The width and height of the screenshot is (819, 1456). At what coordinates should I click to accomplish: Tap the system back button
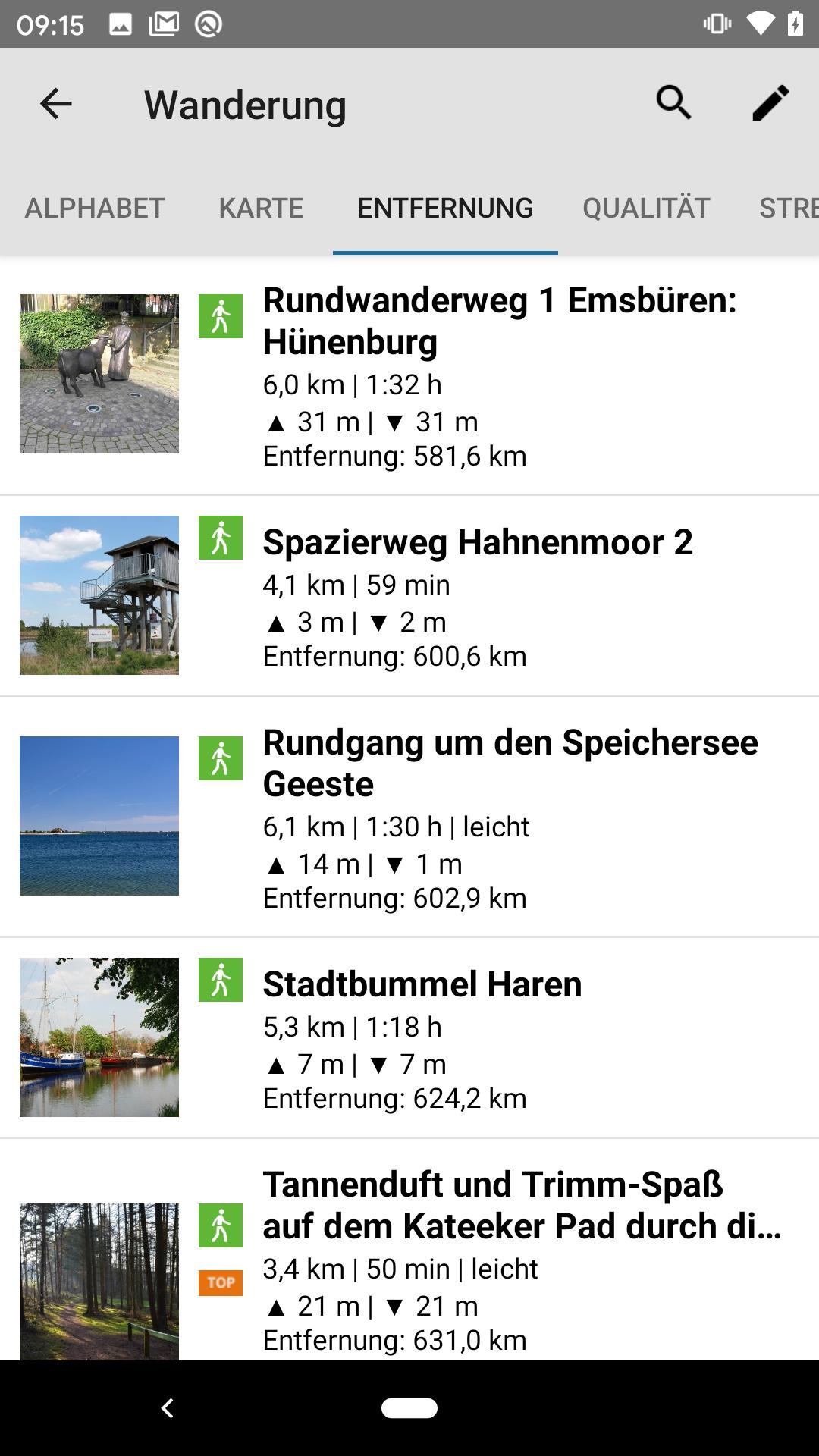[x=167, y=1408]
